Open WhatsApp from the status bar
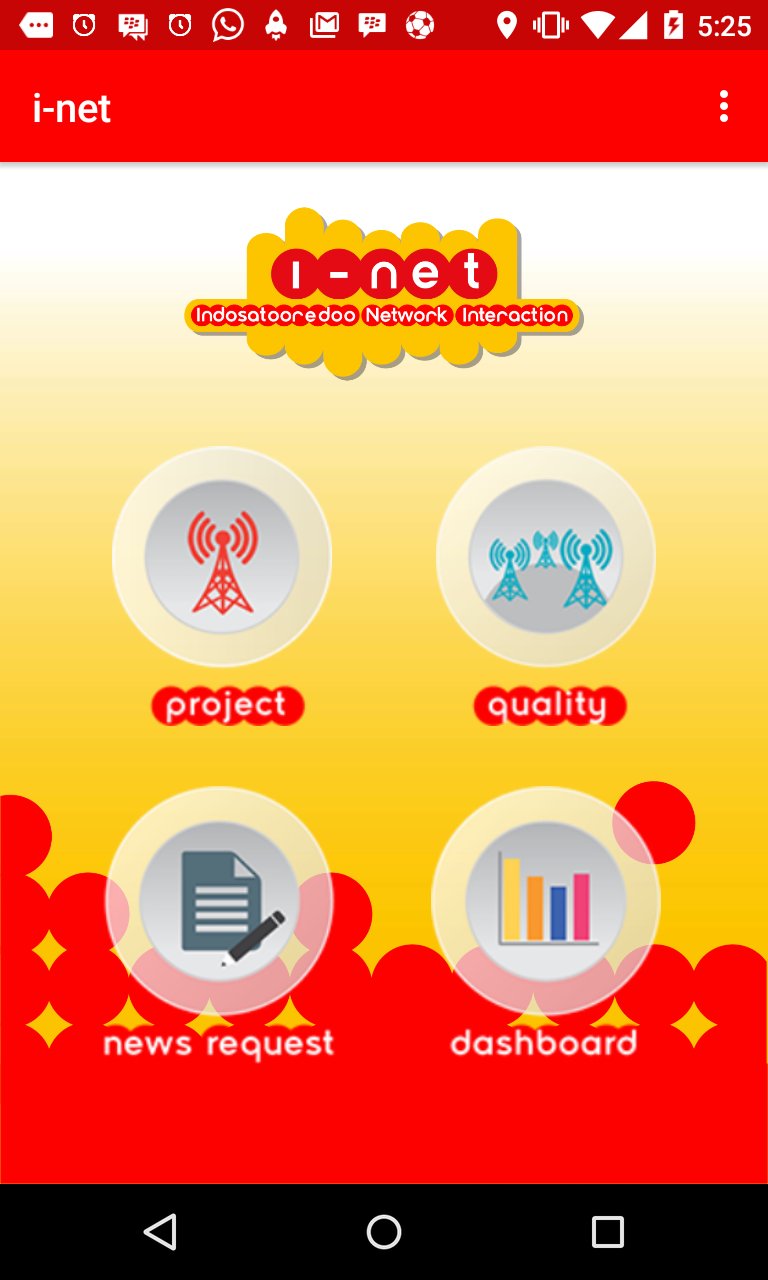Image resolution: width=768 pixels, height=1280 pixels. click(x=226, y=25)
